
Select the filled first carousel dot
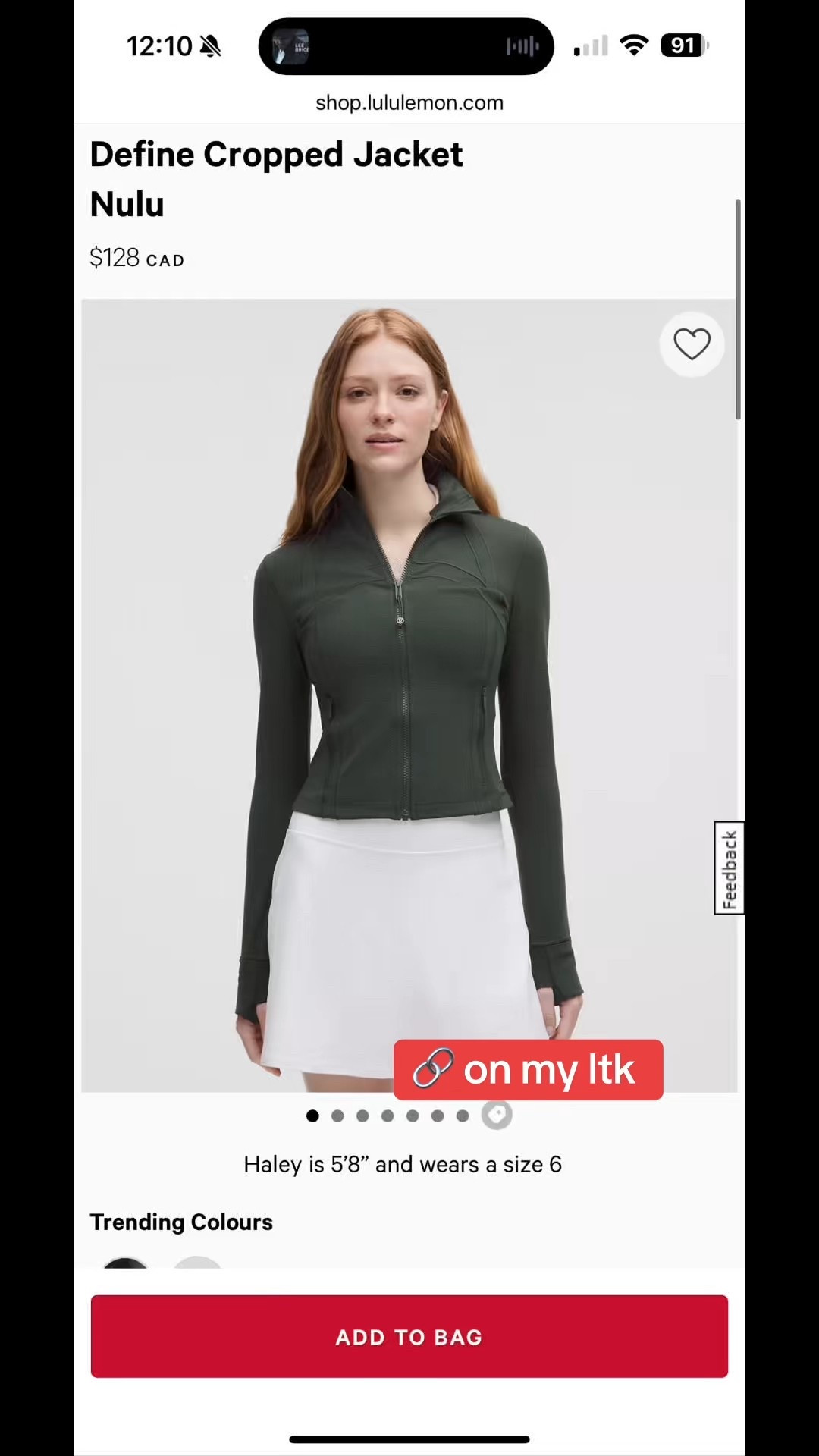pyautogui.click(x=312, y=1116)
